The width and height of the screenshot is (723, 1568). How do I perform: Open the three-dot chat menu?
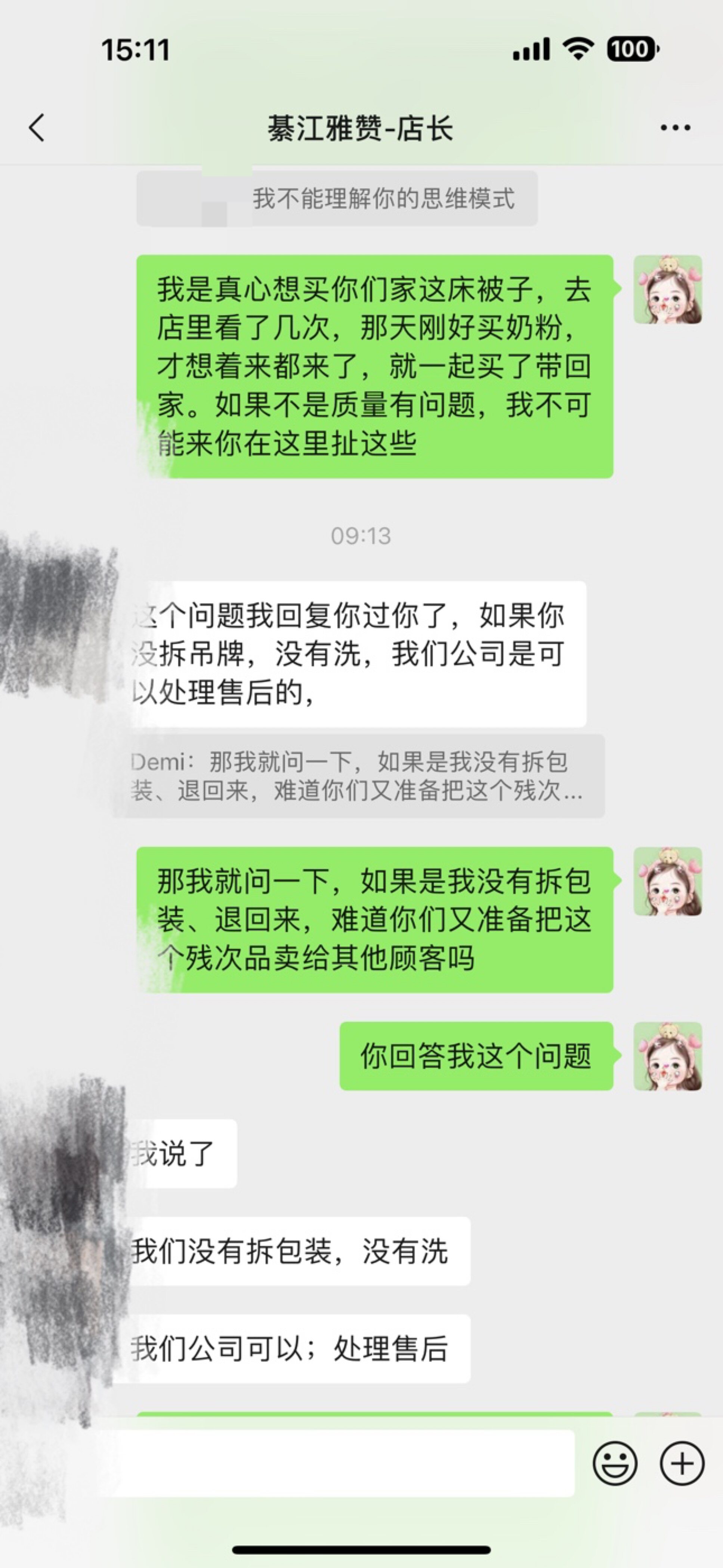675,128
